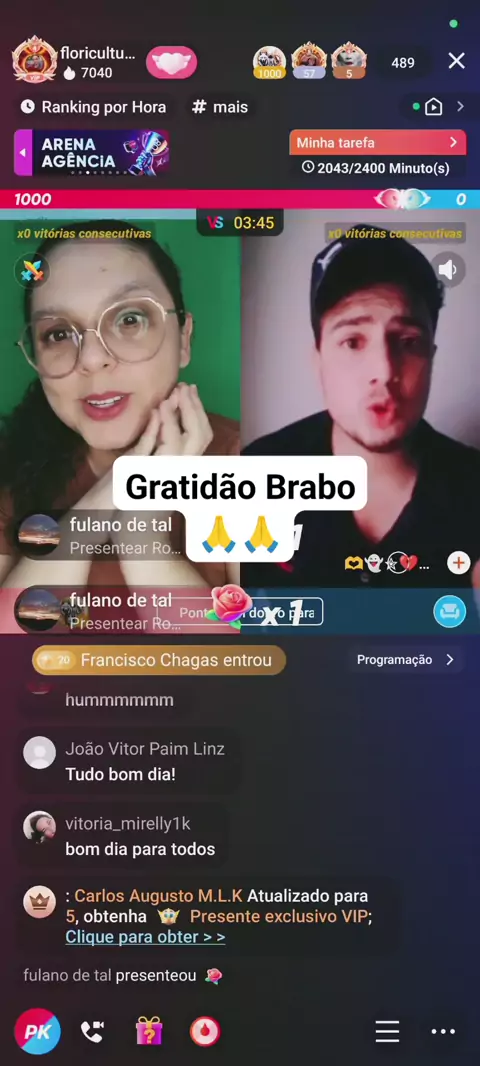Image resolution: width=480 pixels, height=1066 pixels.
Task: Tap the # mais hashtag chip
Action: pyautogui.click(x=220, y=107)
